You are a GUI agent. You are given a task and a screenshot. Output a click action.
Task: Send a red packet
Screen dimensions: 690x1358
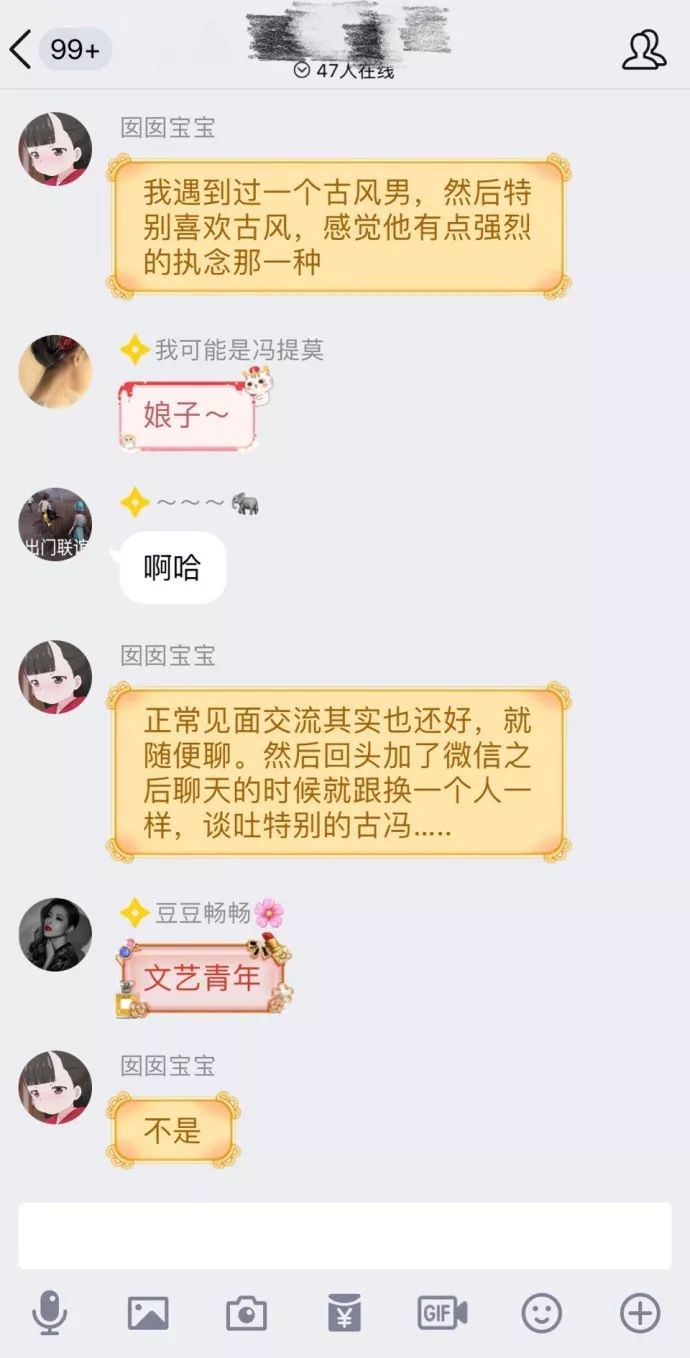(344, 1312)
